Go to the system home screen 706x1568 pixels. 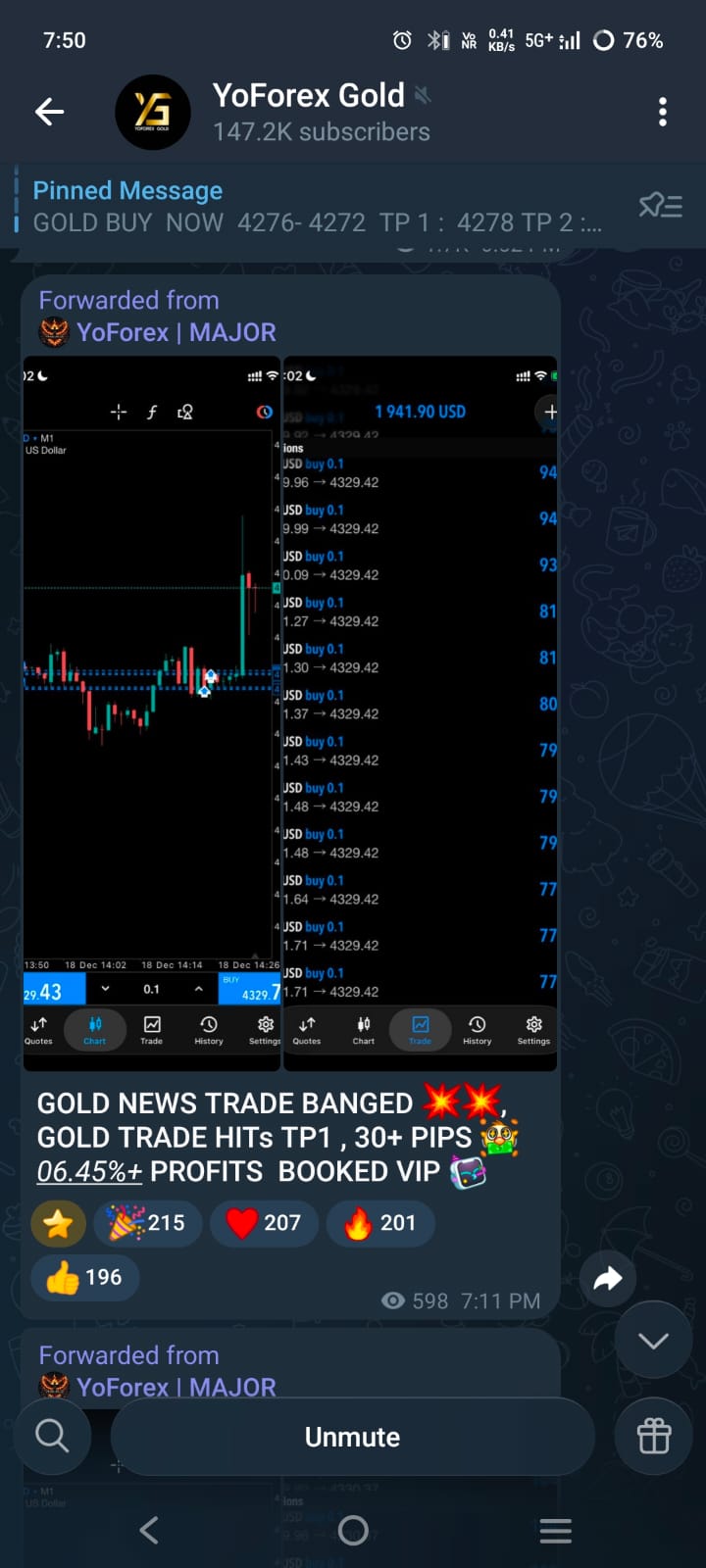tap(352, 1530)
